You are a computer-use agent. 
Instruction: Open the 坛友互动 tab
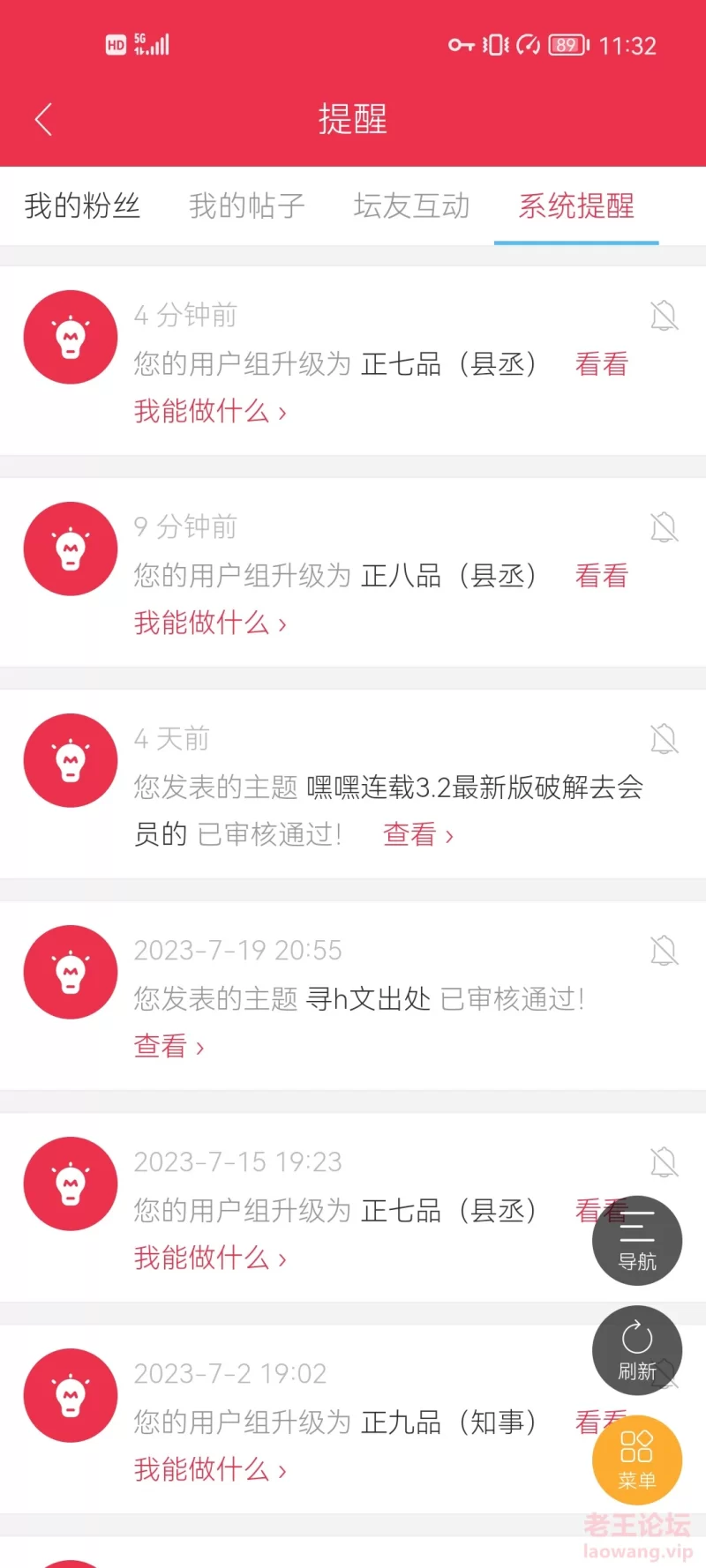pos(412,206)
